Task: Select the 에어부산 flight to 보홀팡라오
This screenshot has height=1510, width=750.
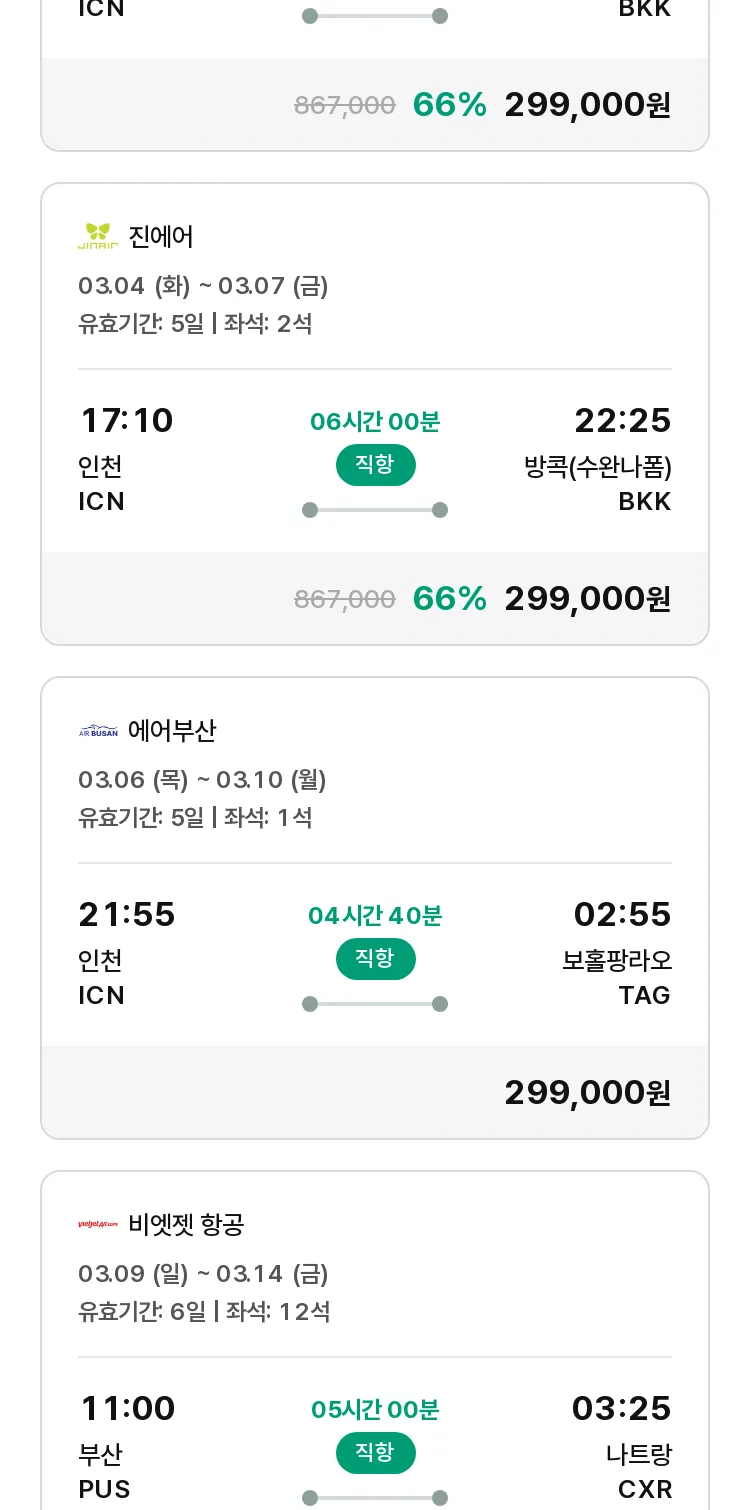Action: (375, 908)
